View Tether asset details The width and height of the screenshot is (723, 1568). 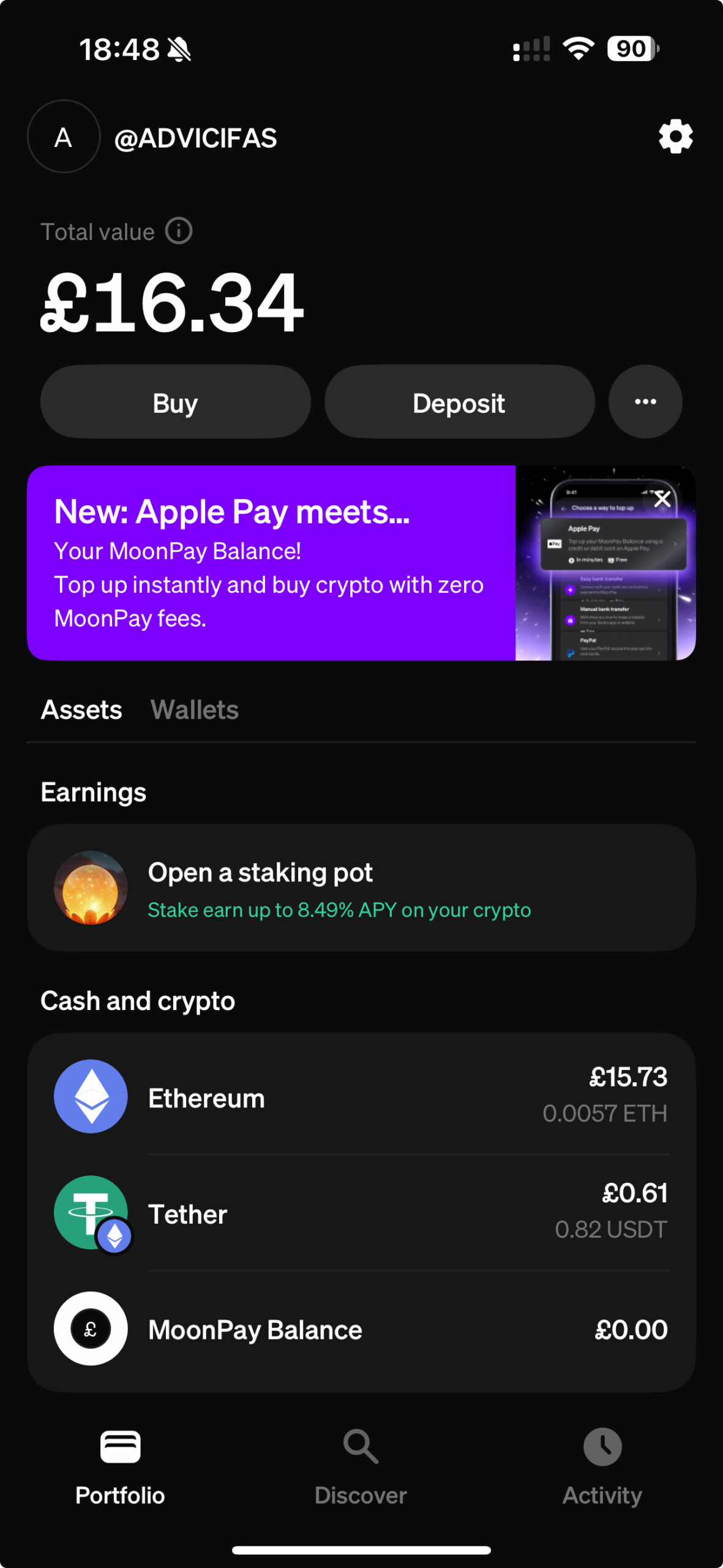[361, 1213]
